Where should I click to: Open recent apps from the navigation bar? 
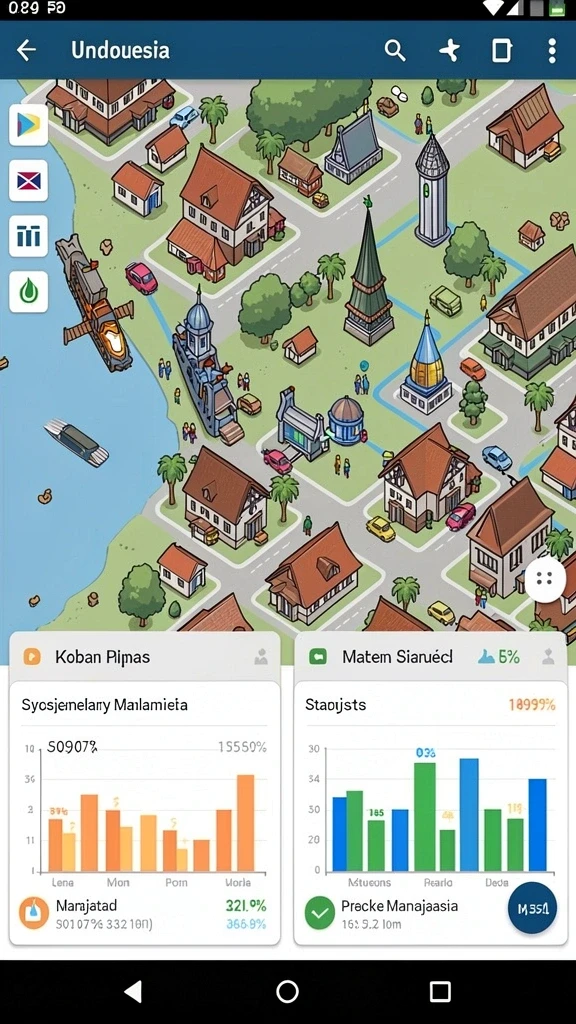pyautogui.click(x=440, y=991)
